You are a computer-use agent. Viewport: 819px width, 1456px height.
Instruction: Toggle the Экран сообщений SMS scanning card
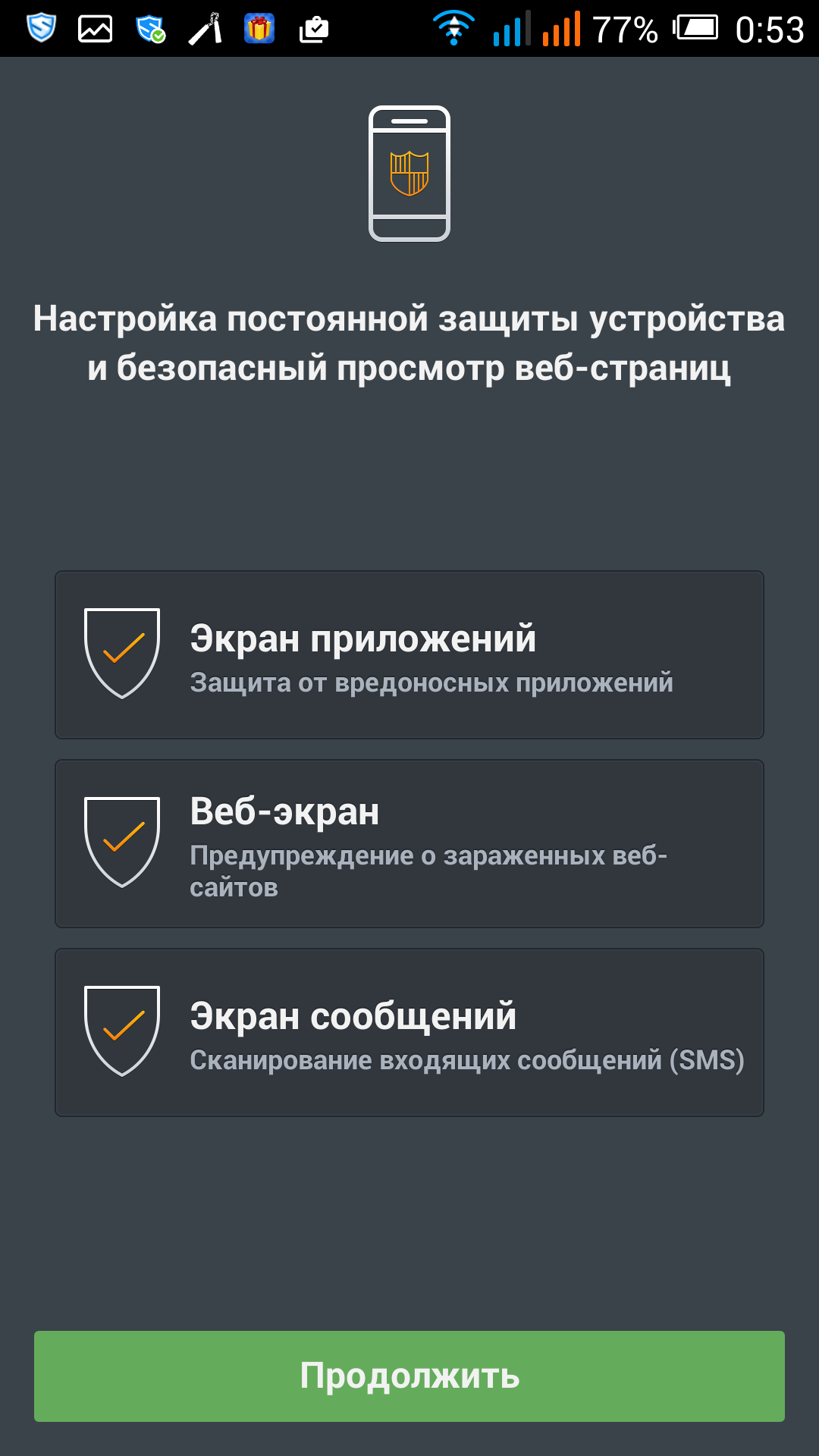tap(409, 1032)
